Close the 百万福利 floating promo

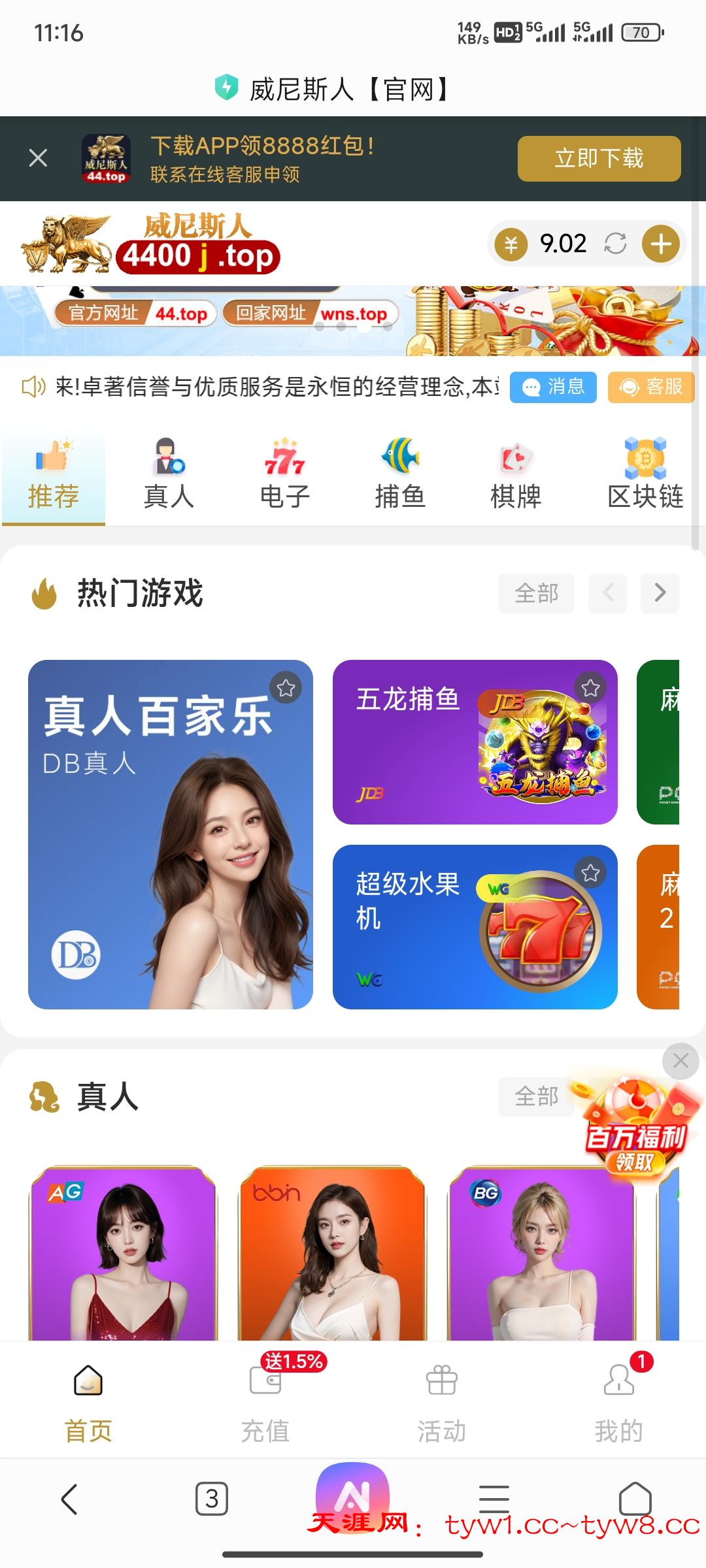(681, 1061)
